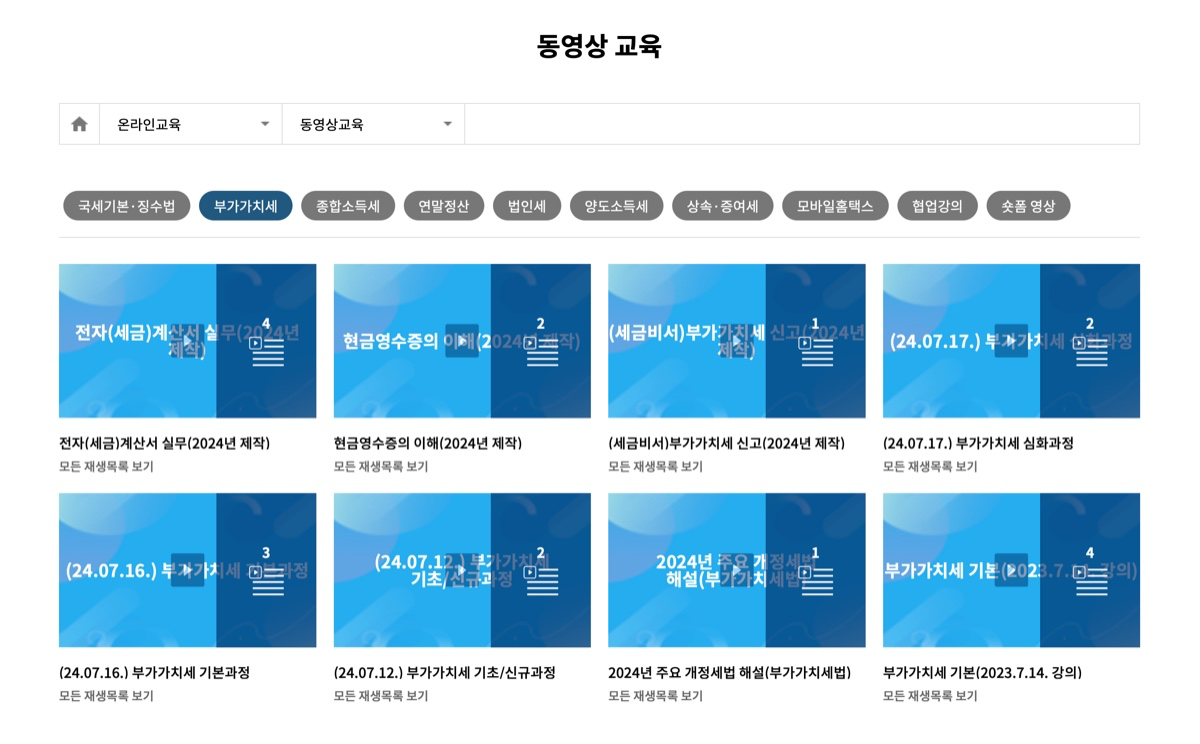
Task: Open (24.07.17.) 부가가치세 심화과정 thumbnail
Action: 1011,340
